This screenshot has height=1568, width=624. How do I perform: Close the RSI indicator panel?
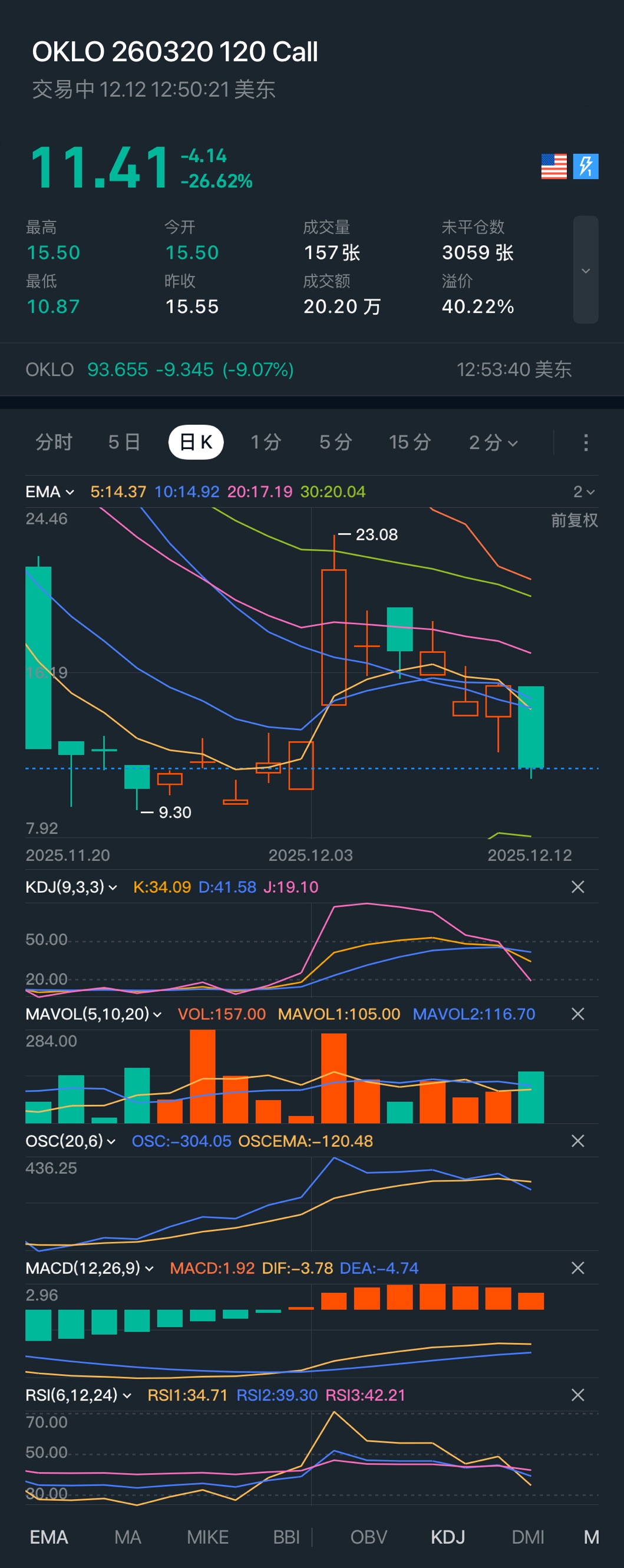coord(577,1395)
